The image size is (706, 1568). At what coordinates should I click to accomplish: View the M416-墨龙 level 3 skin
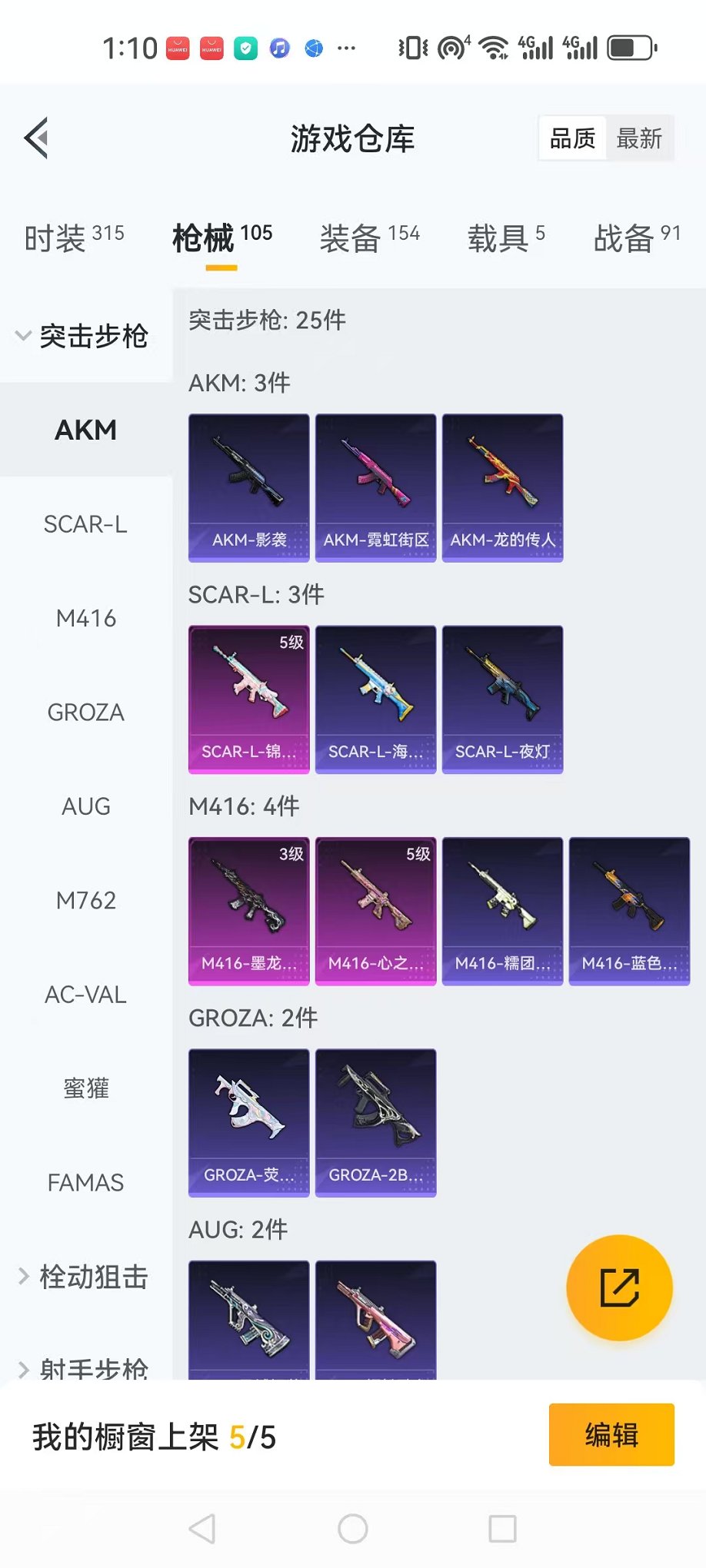[x=249, y=911]
